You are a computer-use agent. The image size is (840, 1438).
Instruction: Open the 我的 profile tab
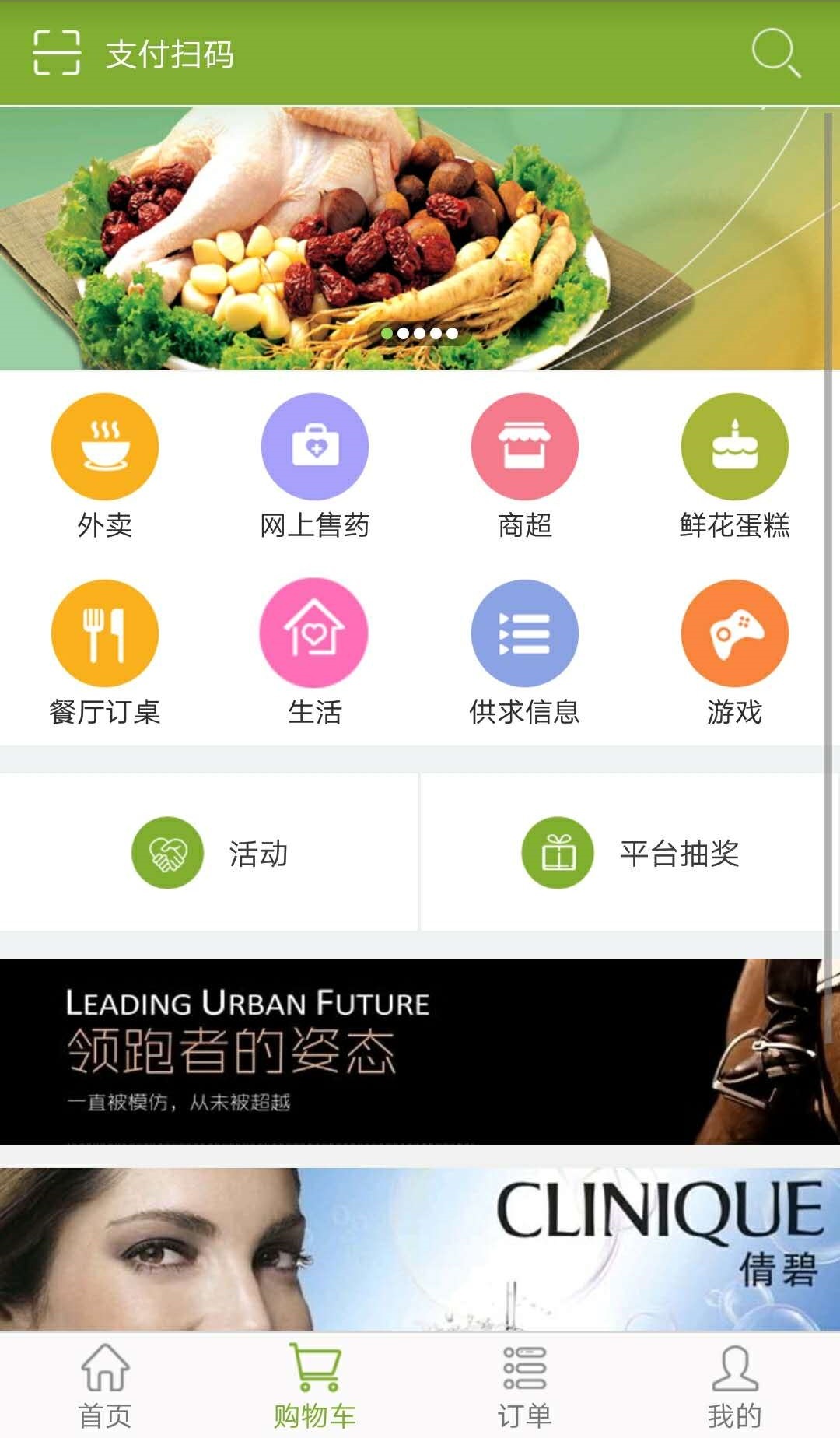(734, 1387)
